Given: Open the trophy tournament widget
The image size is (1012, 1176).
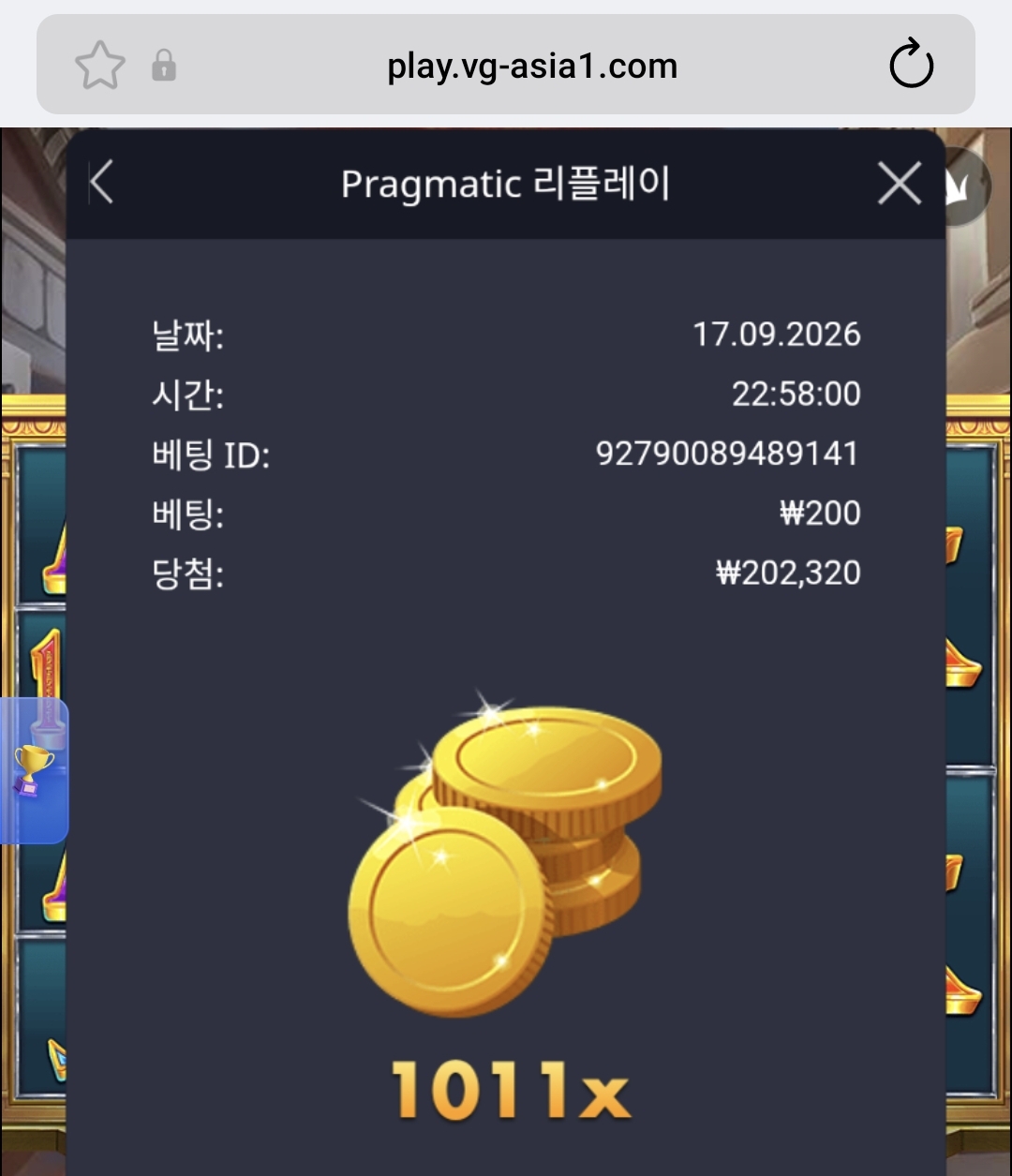Looking at the screenshot, I should point(34,770).
